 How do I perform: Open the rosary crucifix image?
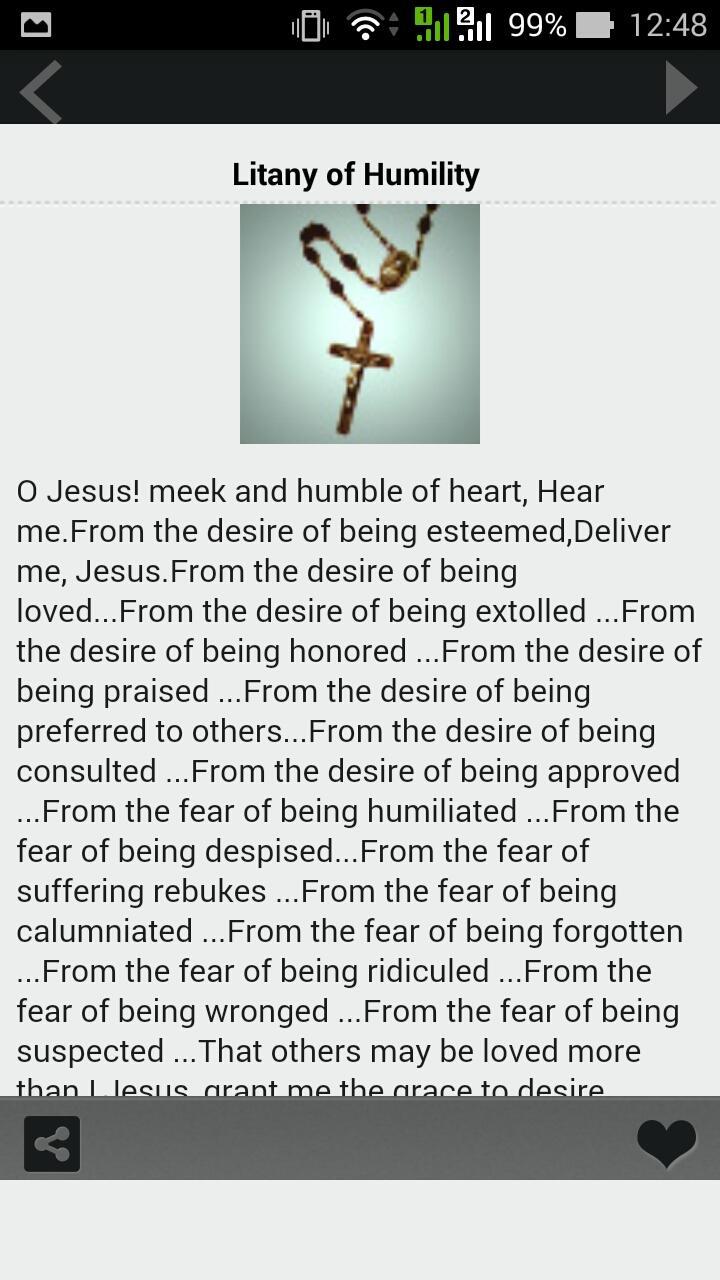(x=359, y=323)
